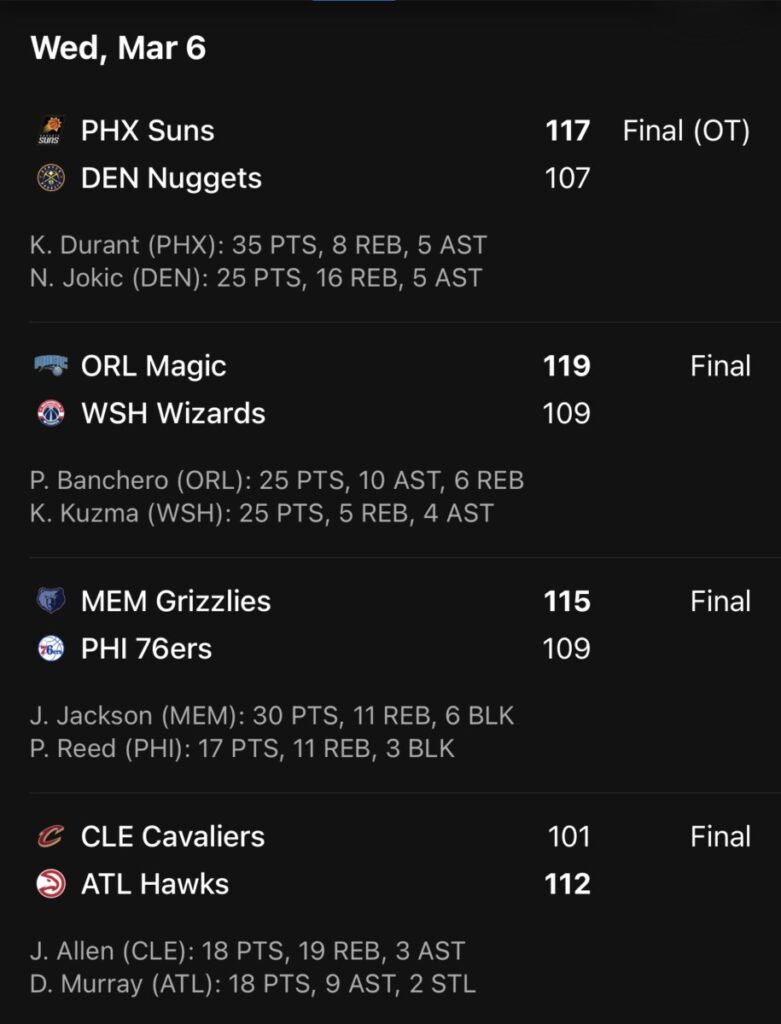The height and width of the screenshot is (1024, 781).
Task: Open the Grizzlies vs 76ers game
Action: pos(390,625)
